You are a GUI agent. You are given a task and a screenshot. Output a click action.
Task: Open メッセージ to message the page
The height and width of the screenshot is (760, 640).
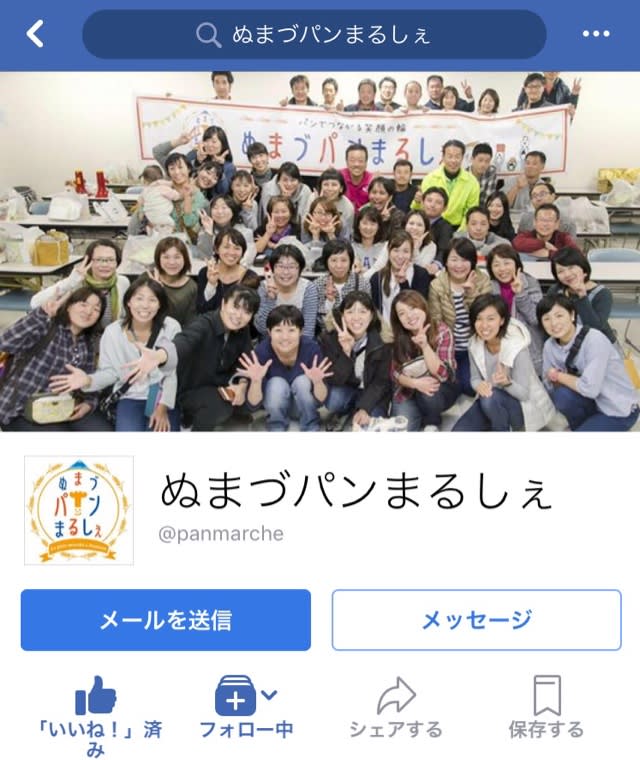[x=476, y=620]
